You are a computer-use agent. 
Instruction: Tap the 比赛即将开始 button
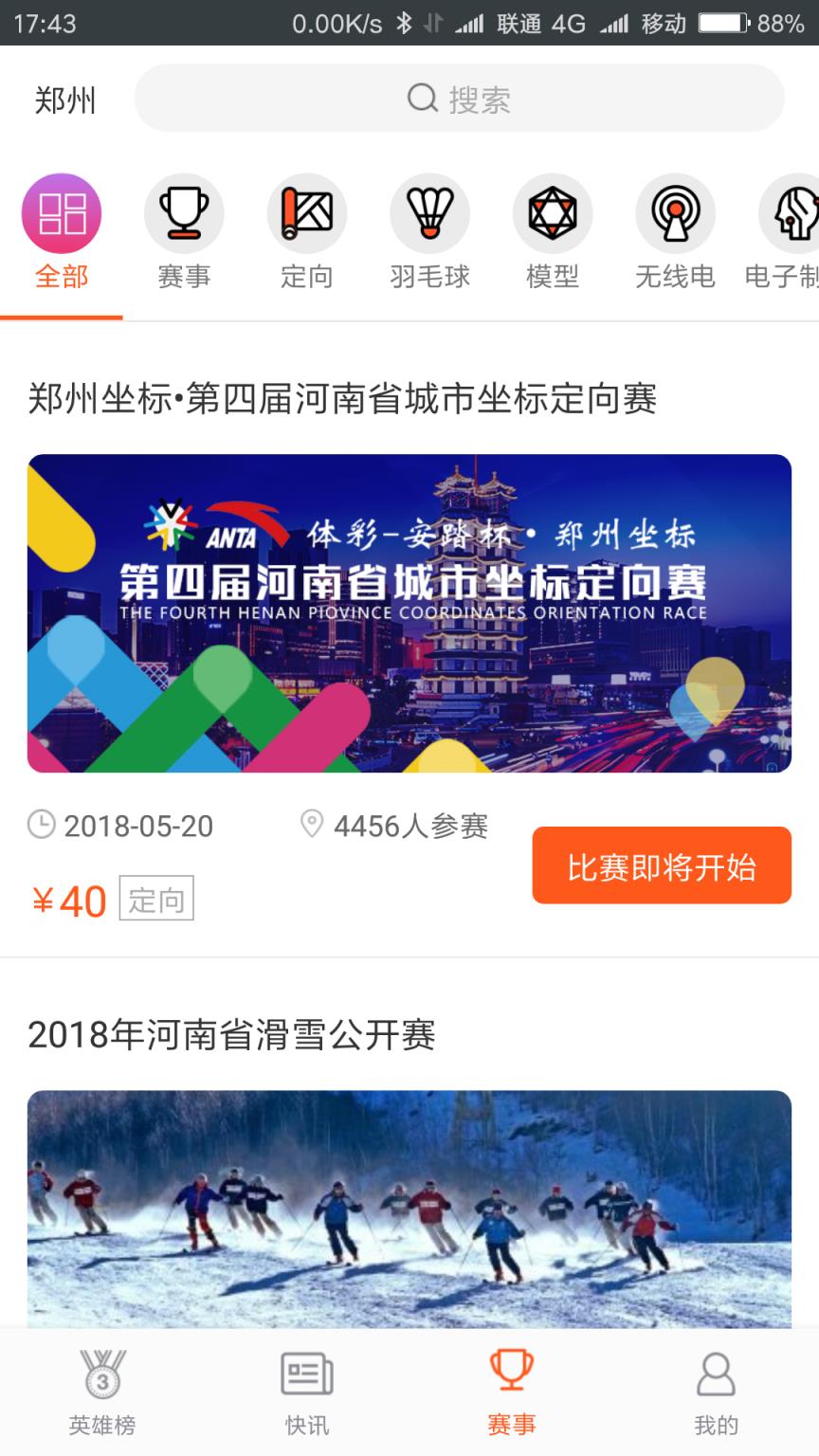click(x=661, y=865)
